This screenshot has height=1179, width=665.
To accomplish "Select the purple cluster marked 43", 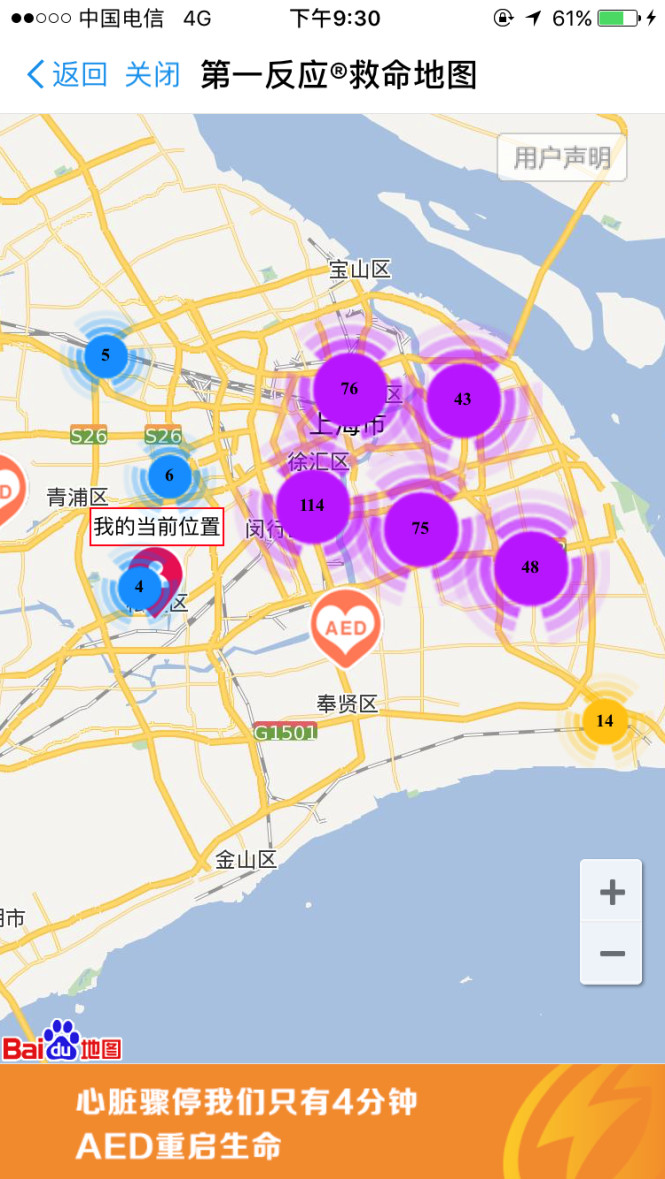I will [x=462, y=399].
